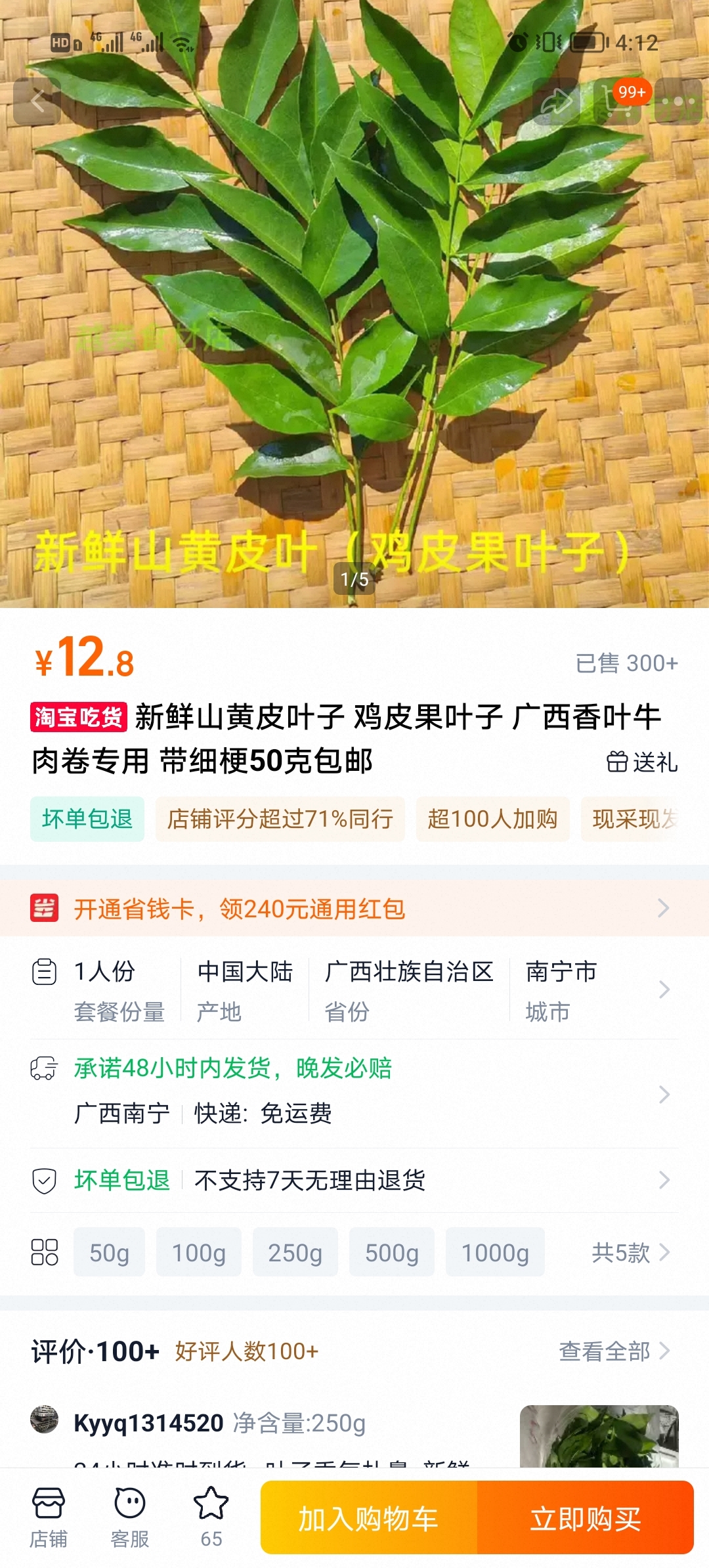
Task: Select the 50g option
Action: [x=109, y=1252]
